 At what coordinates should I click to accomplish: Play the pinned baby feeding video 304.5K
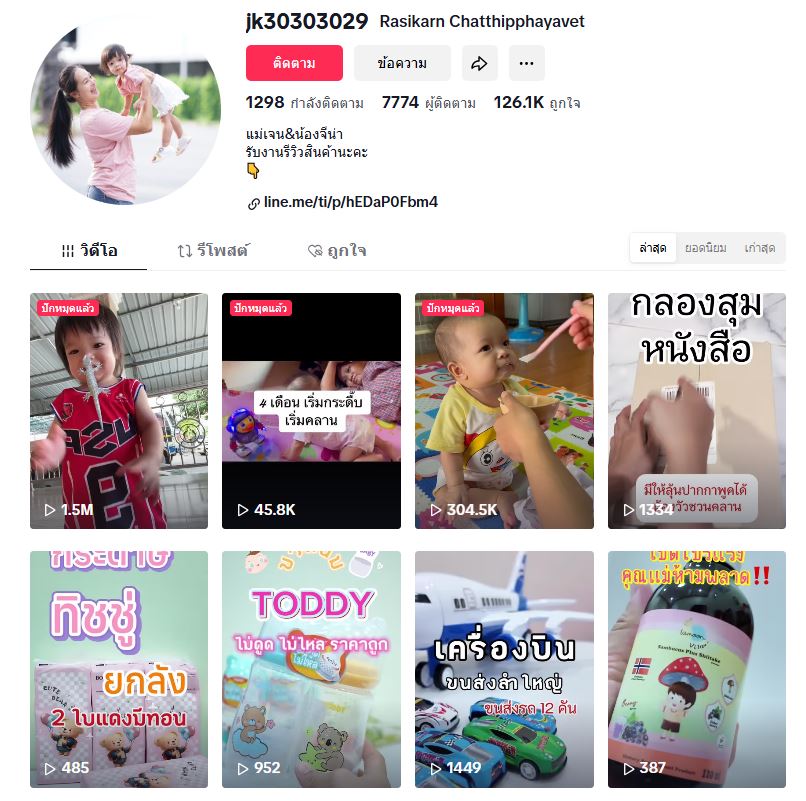(x=504, y=411)
